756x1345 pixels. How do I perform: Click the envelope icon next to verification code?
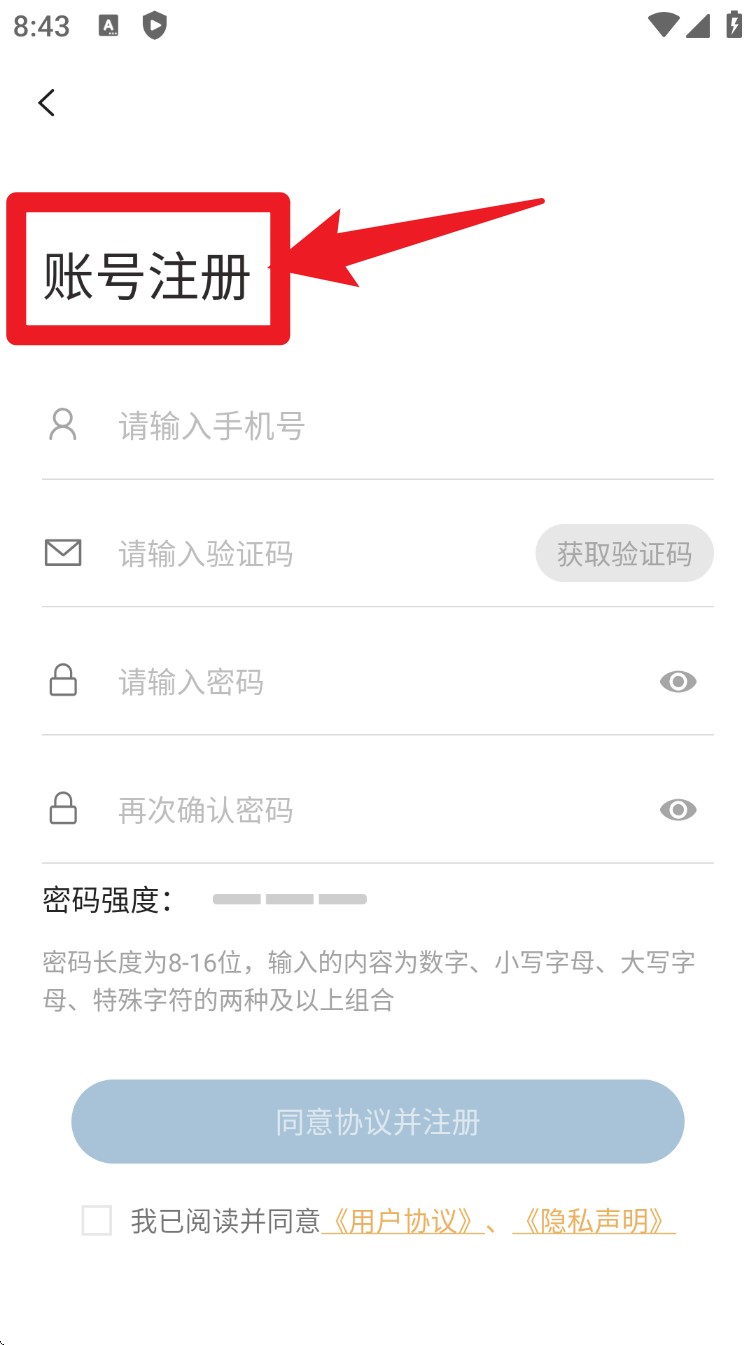click(63, 552)
